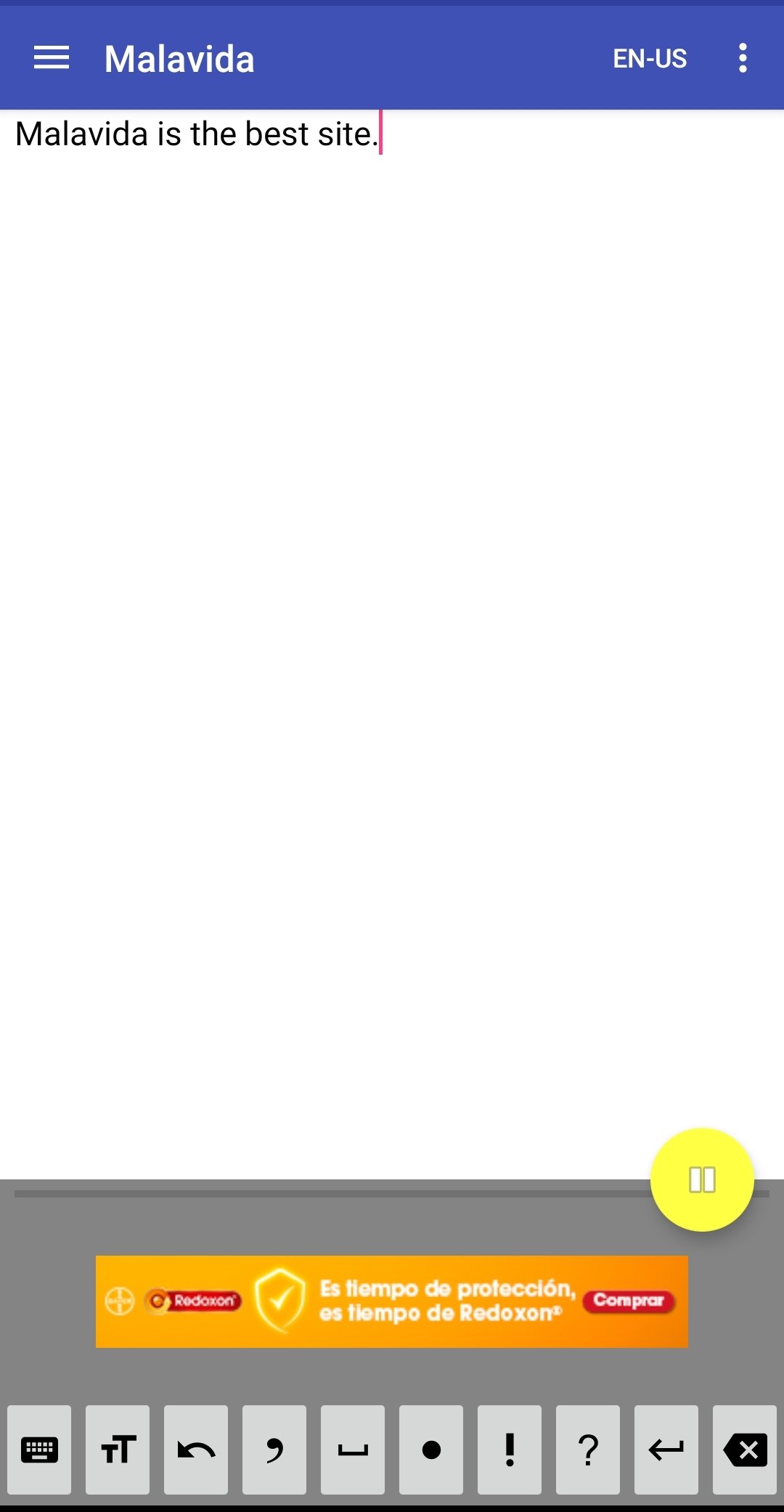Open the Redoxon Comprar ad banner
This screenshot has width=784, height=1512.
pos(392,1301)
